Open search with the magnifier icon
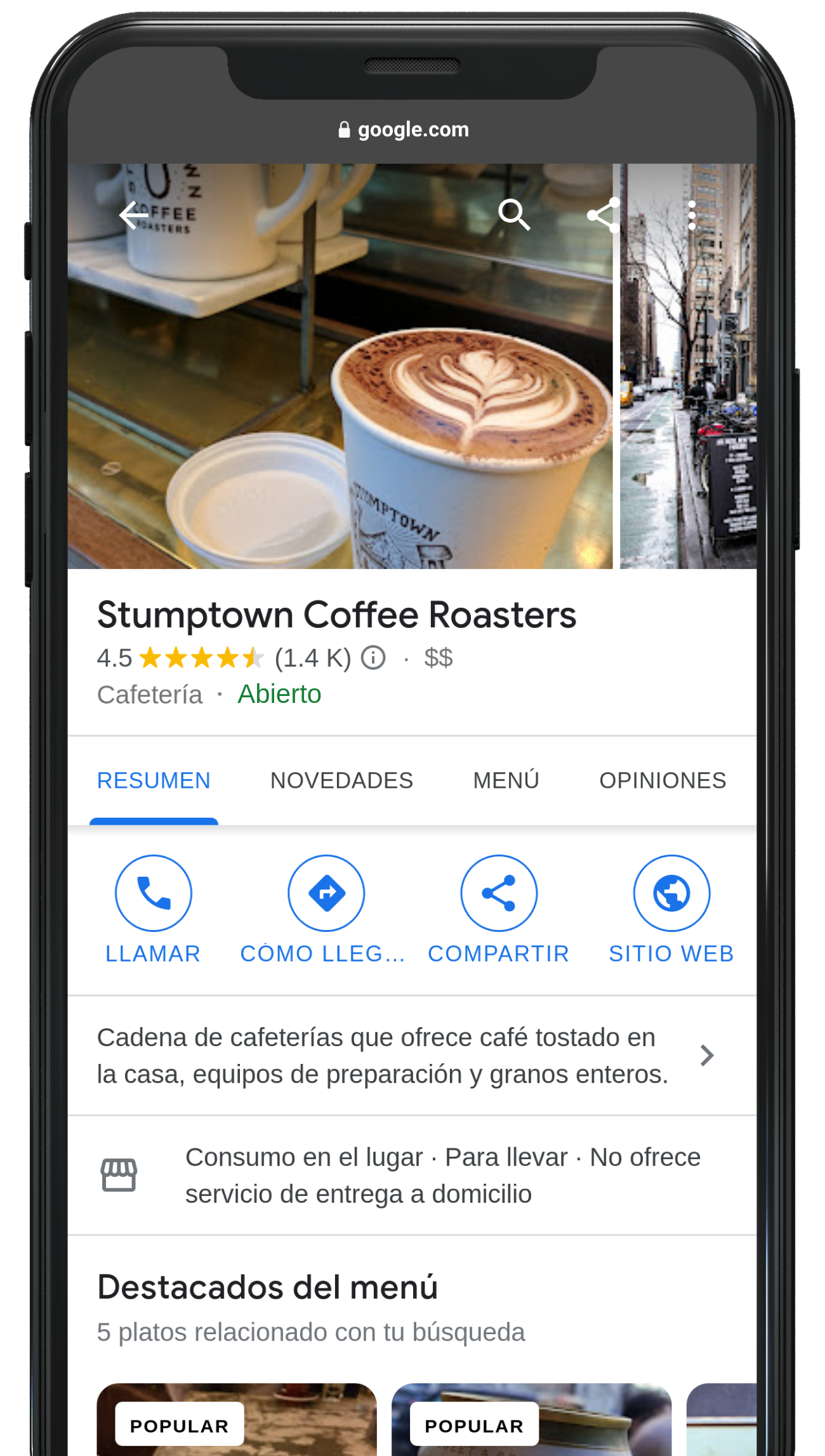 click(x=514, y=215)
